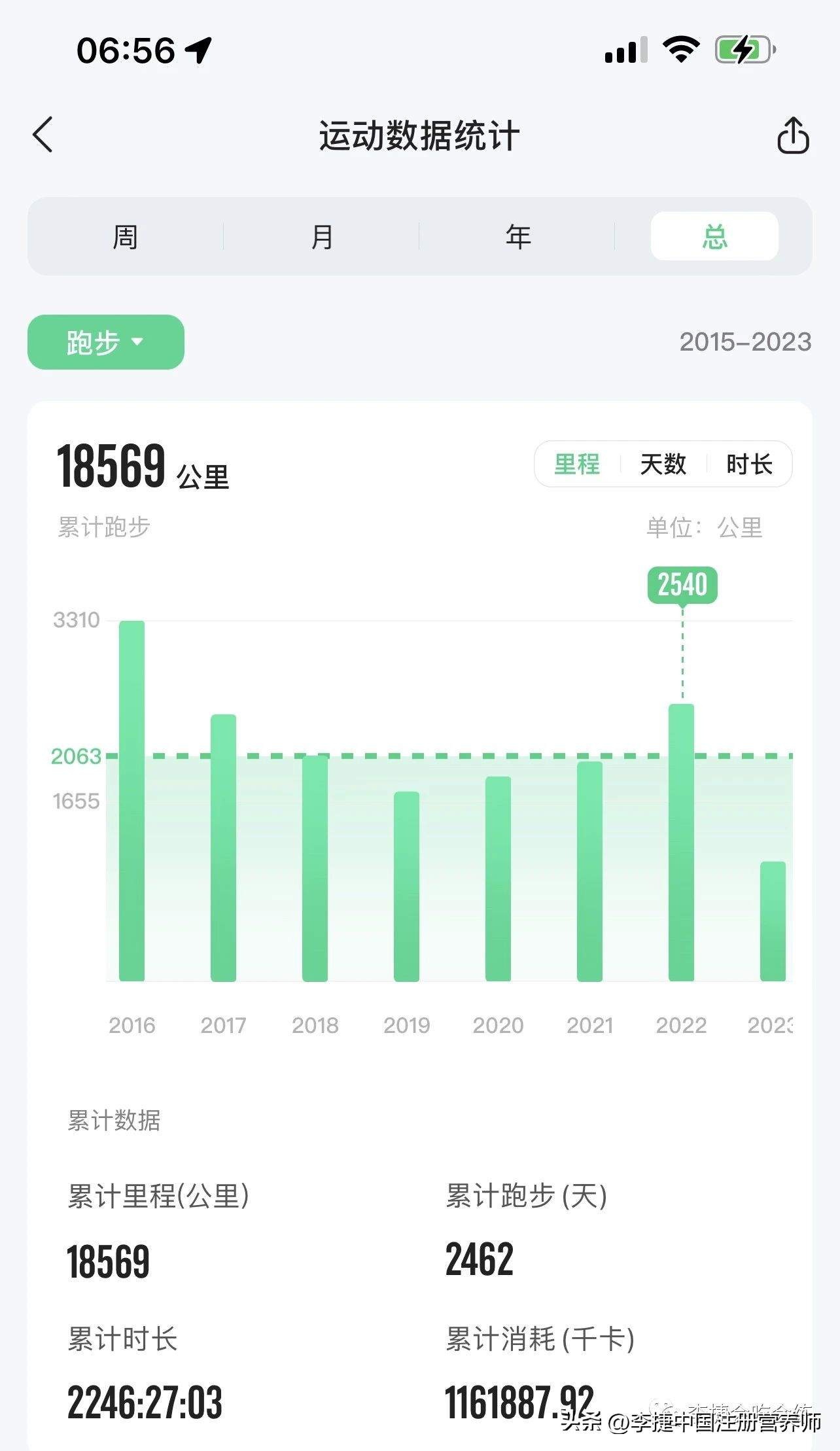Tap the 2540 data label above 2022 bar
The height and width of the screenshot is (1451, 840).
682,584
